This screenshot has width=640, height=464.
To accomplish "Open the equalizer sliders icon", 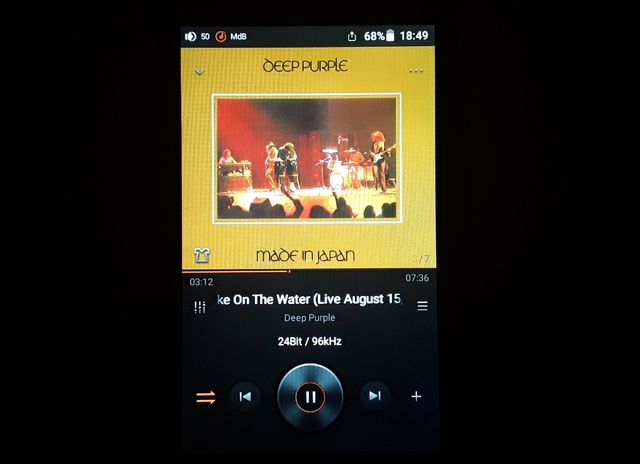I will point(200,306).
